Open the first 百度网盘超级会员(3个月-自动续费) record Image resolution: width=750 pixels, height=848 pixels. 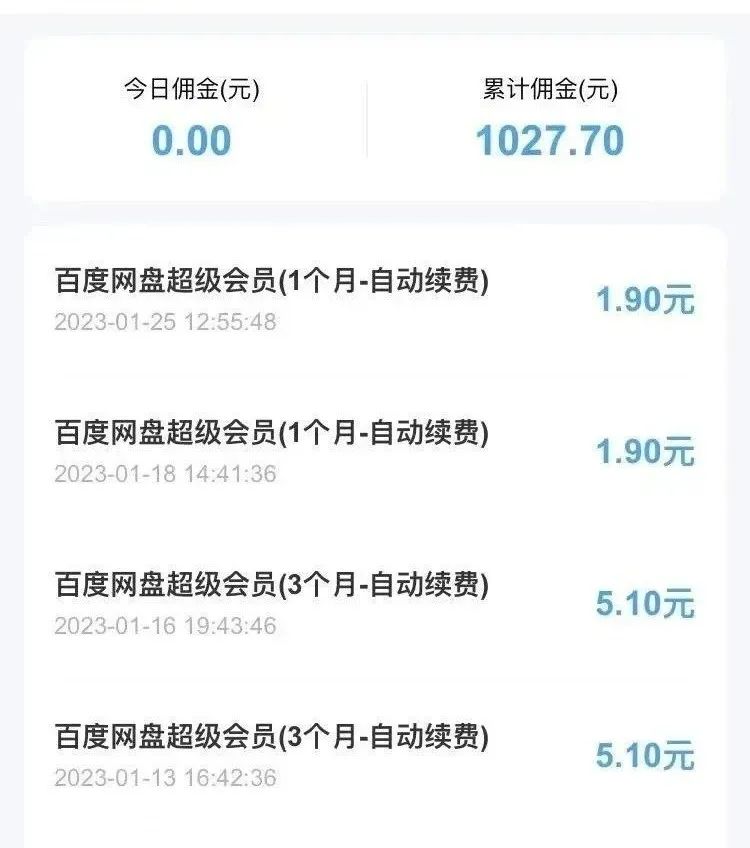point(272,588)
